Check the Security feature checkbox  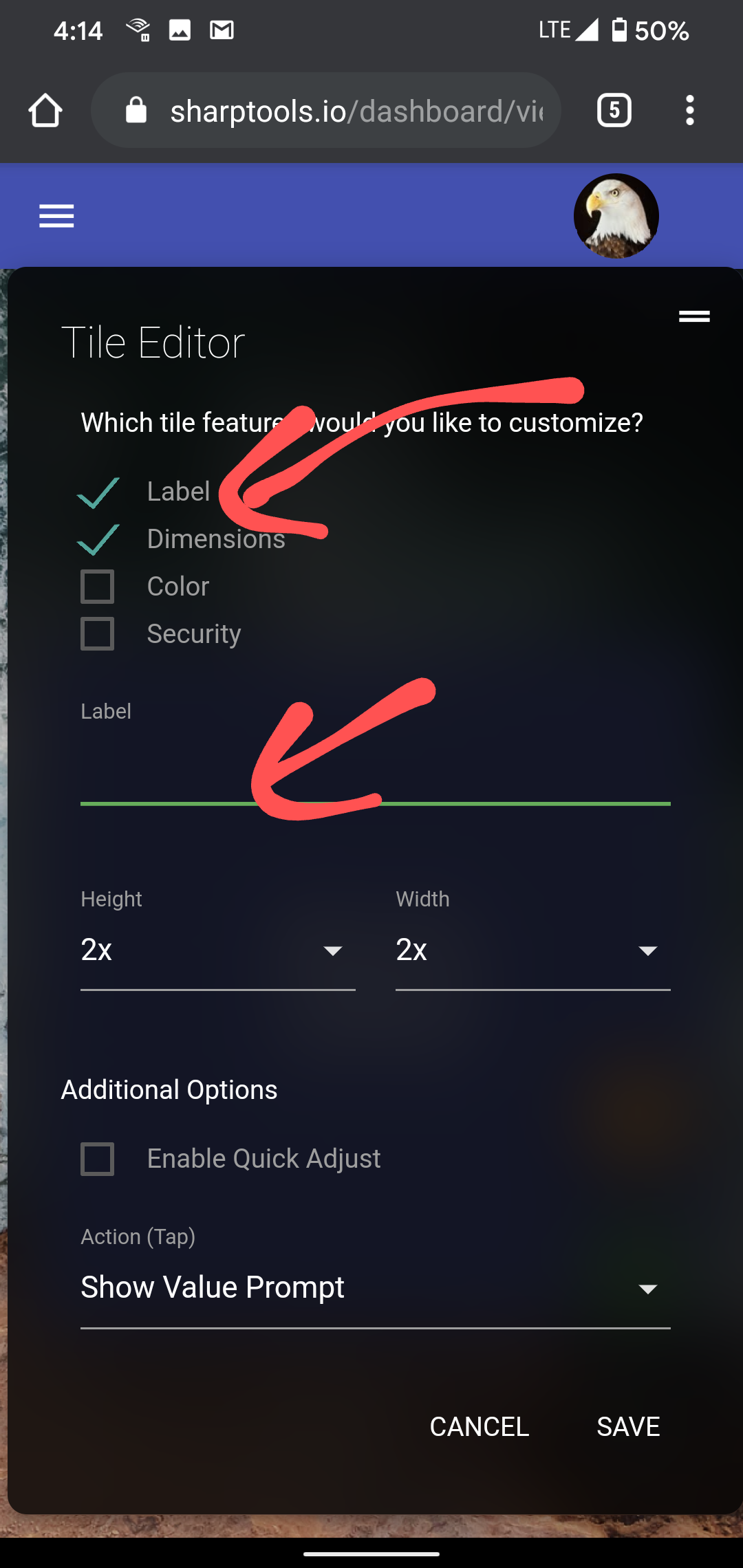(x=98, y=633)
